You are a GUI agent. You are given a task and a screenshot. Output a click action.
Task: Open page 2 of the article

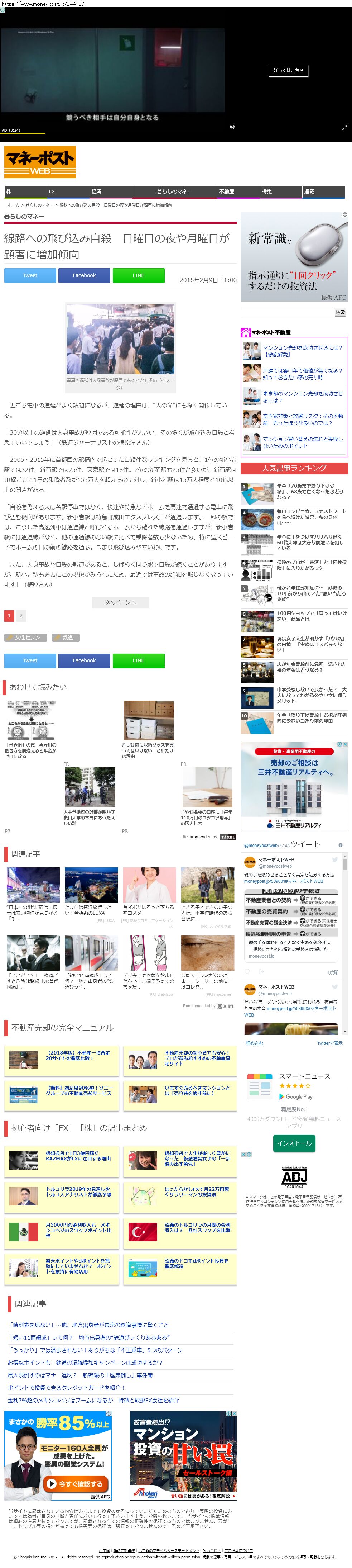tap(21, 615)
